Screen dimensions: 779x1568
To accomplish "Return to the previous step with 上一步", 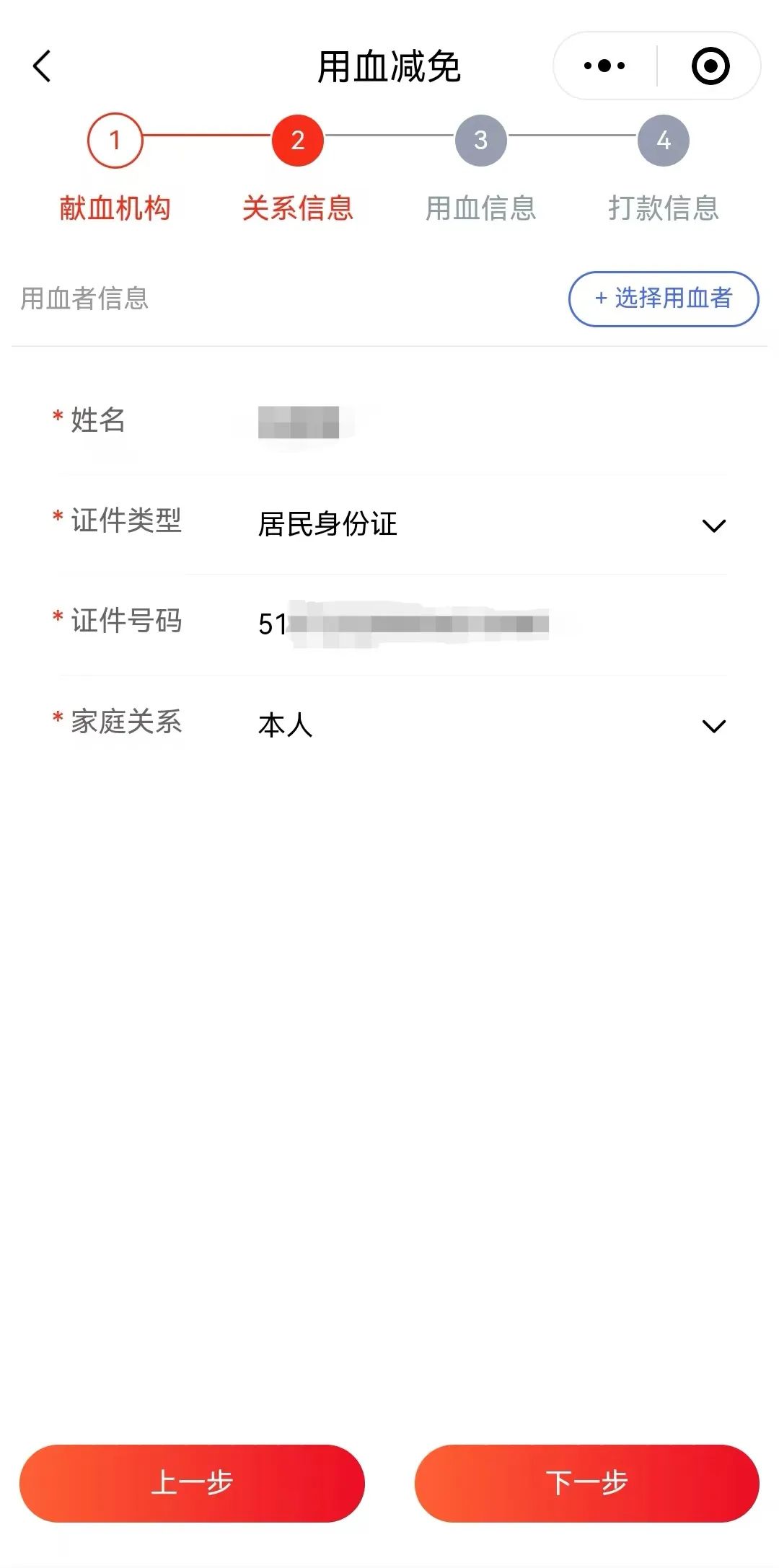I will click(x=192, y=1483).
